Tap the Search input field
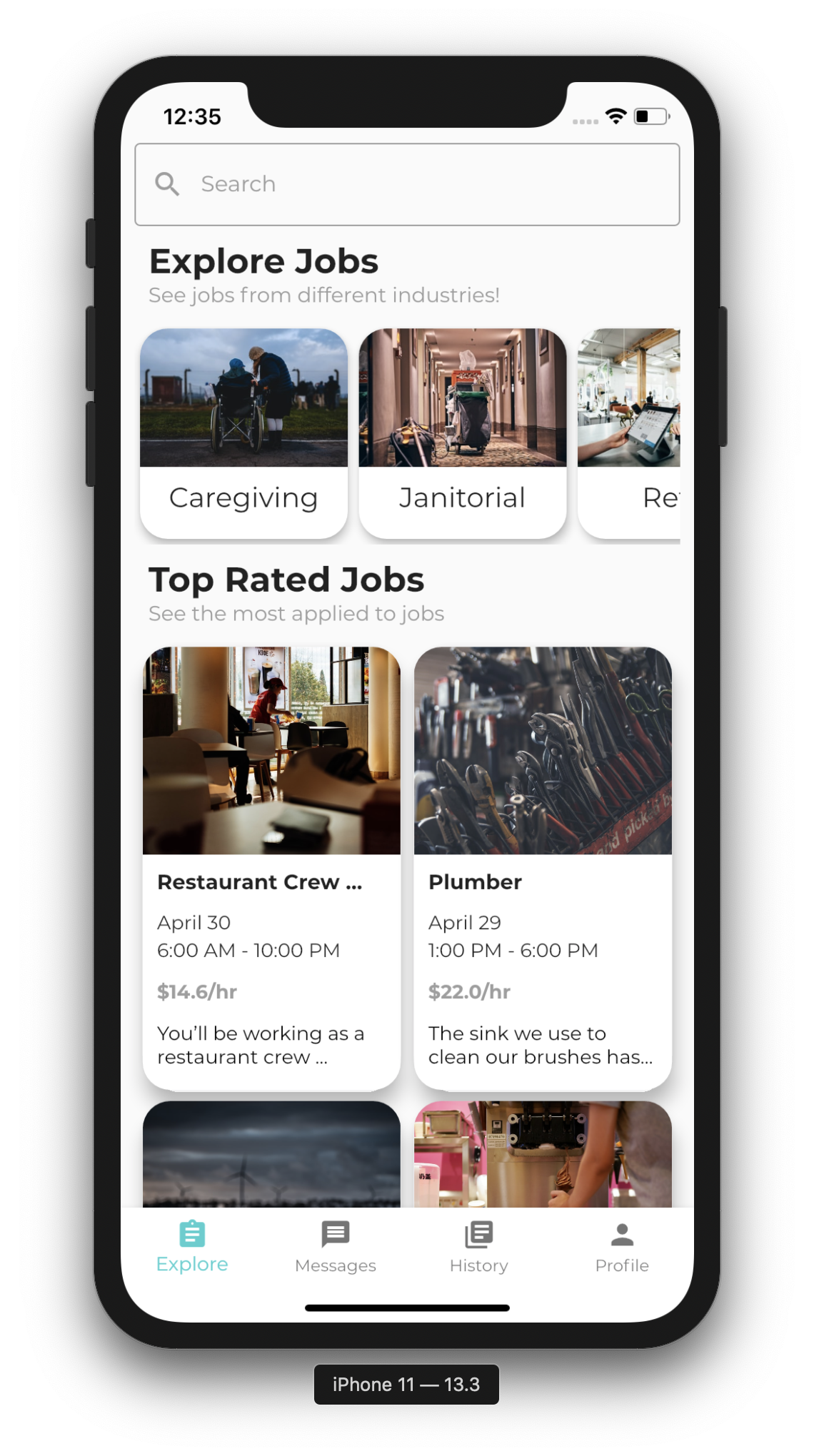The width and height of the screenshot is (814, 1456). click(407, 184)
